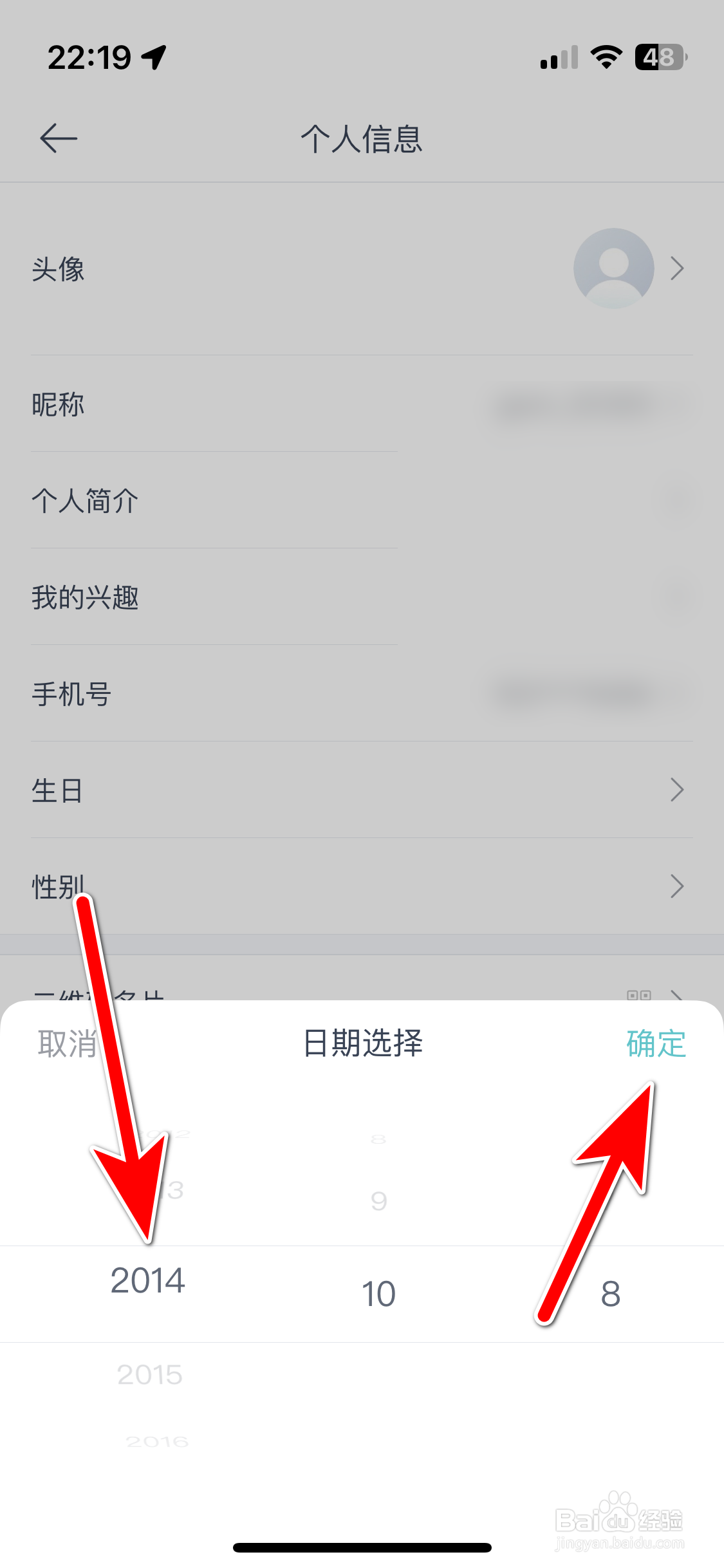Click the back arrow to leave 个人信息
The height and width of the screenshot is (1568, 724).
[59, 138]
